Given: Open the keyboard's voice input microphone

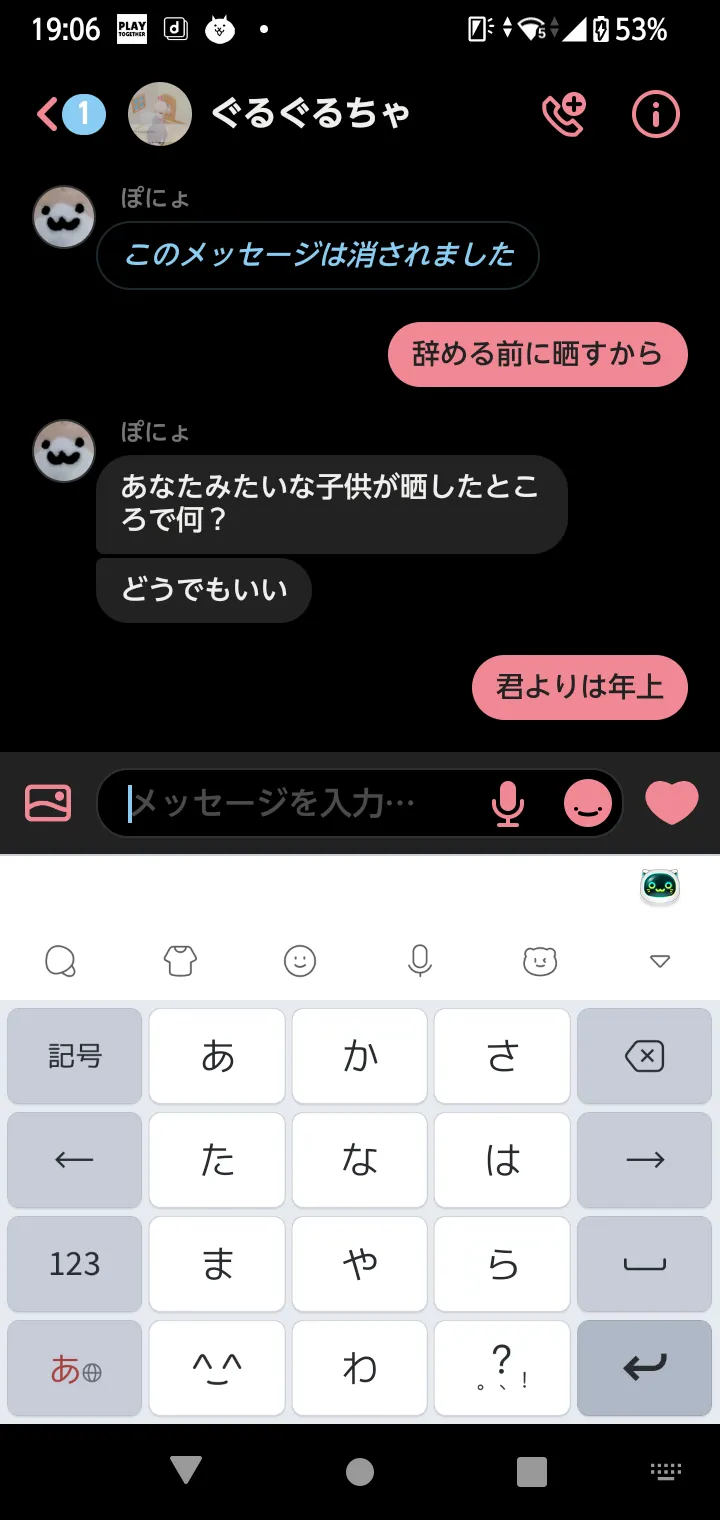Looking at the screenshot, I should [x=420, y=961].
